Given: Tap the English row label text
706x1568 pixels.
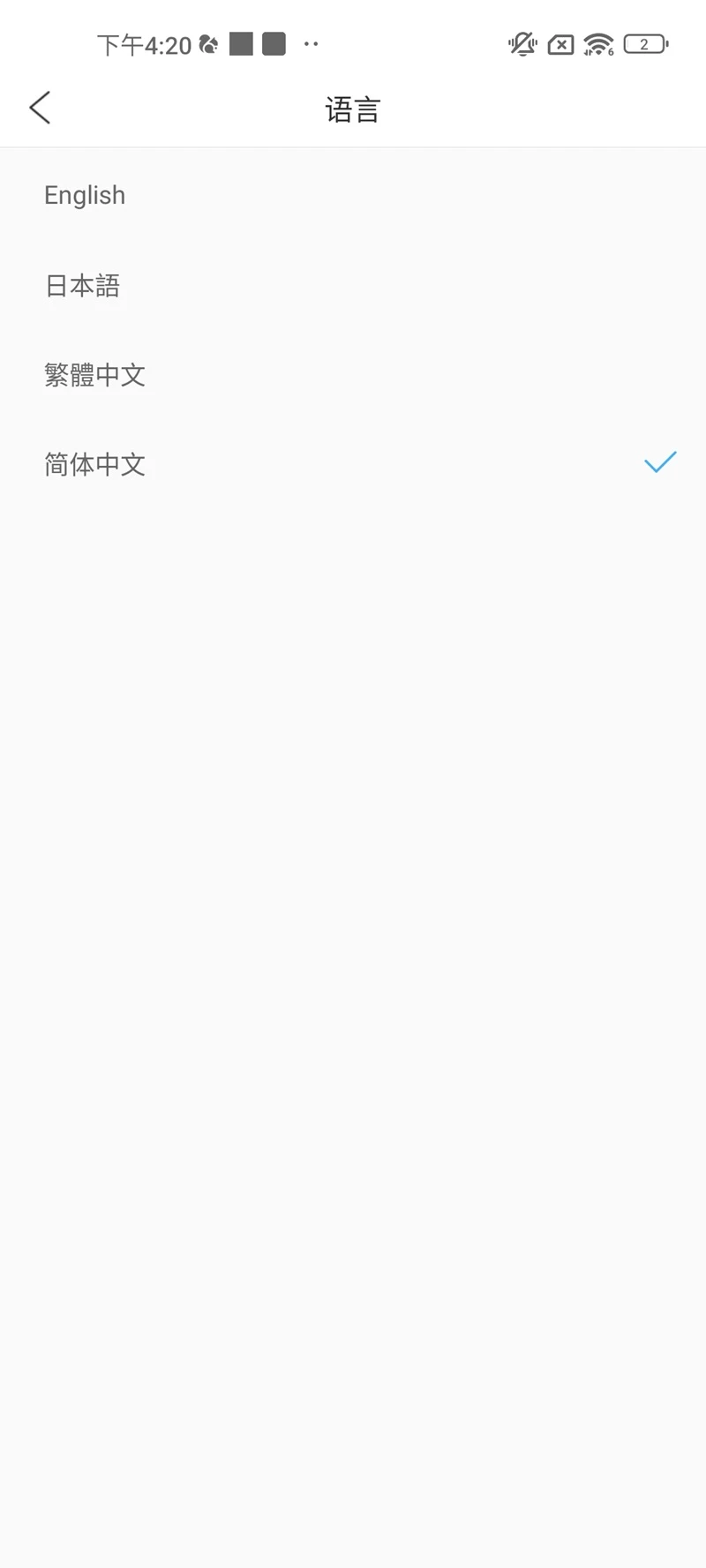Looking at the screenshot, I should click(x=84, y=195).
